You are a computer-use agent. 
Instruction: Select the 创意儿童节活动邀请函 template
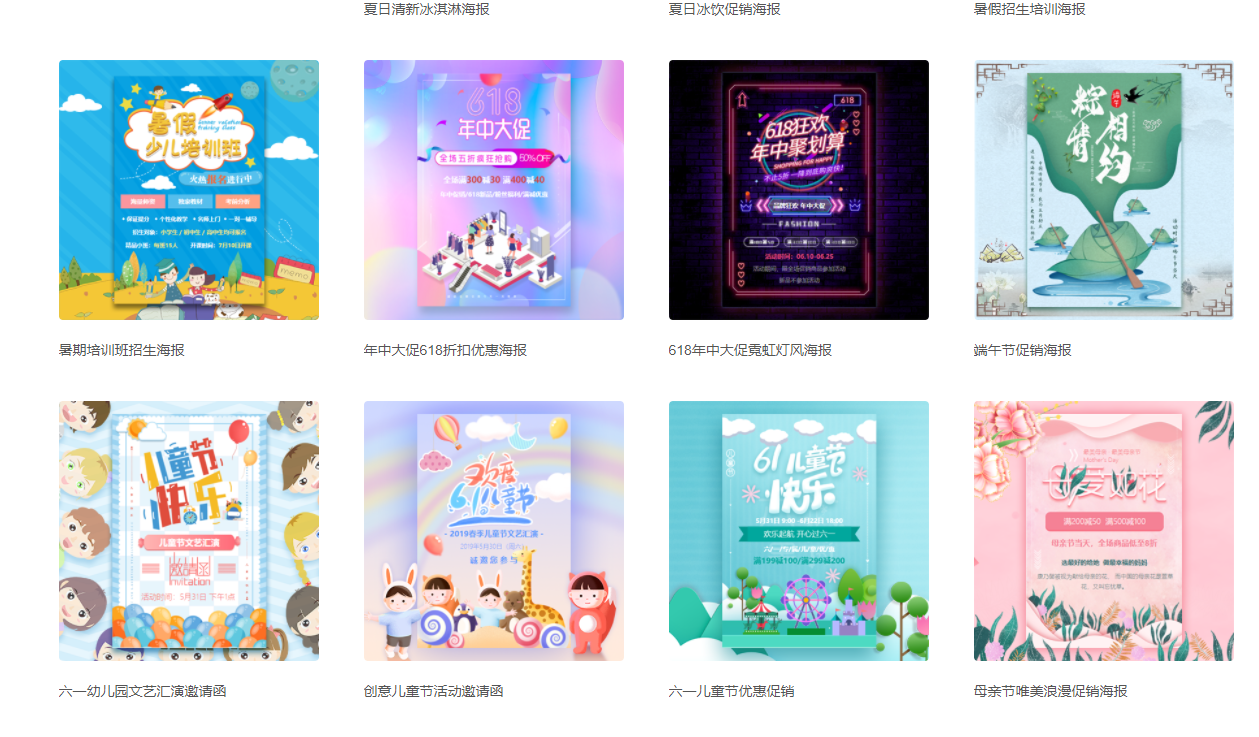[x=494, y=531]
